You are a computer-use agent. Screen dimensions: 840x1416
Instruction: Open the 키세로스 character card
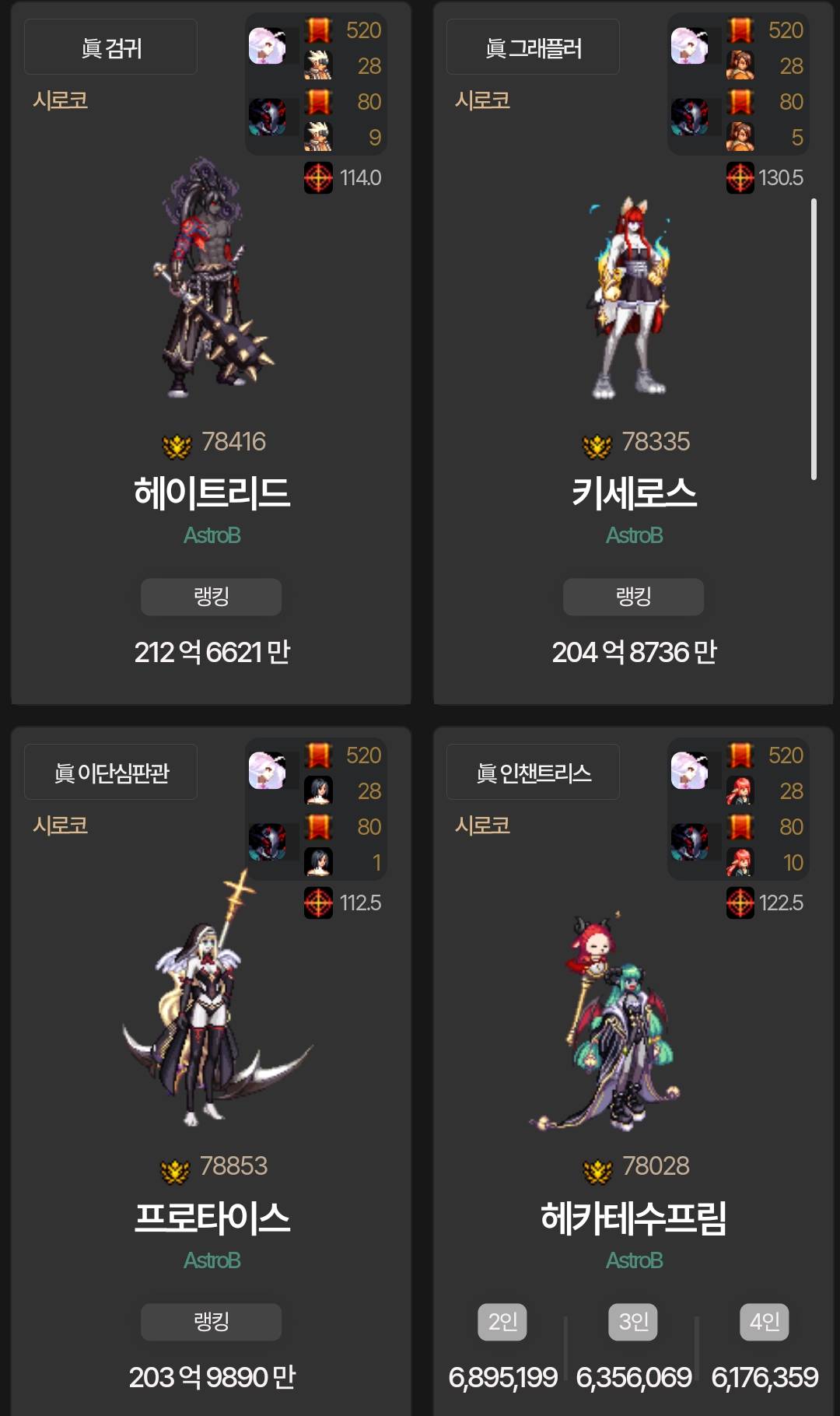pyautogui.click(x=633, y=493)
